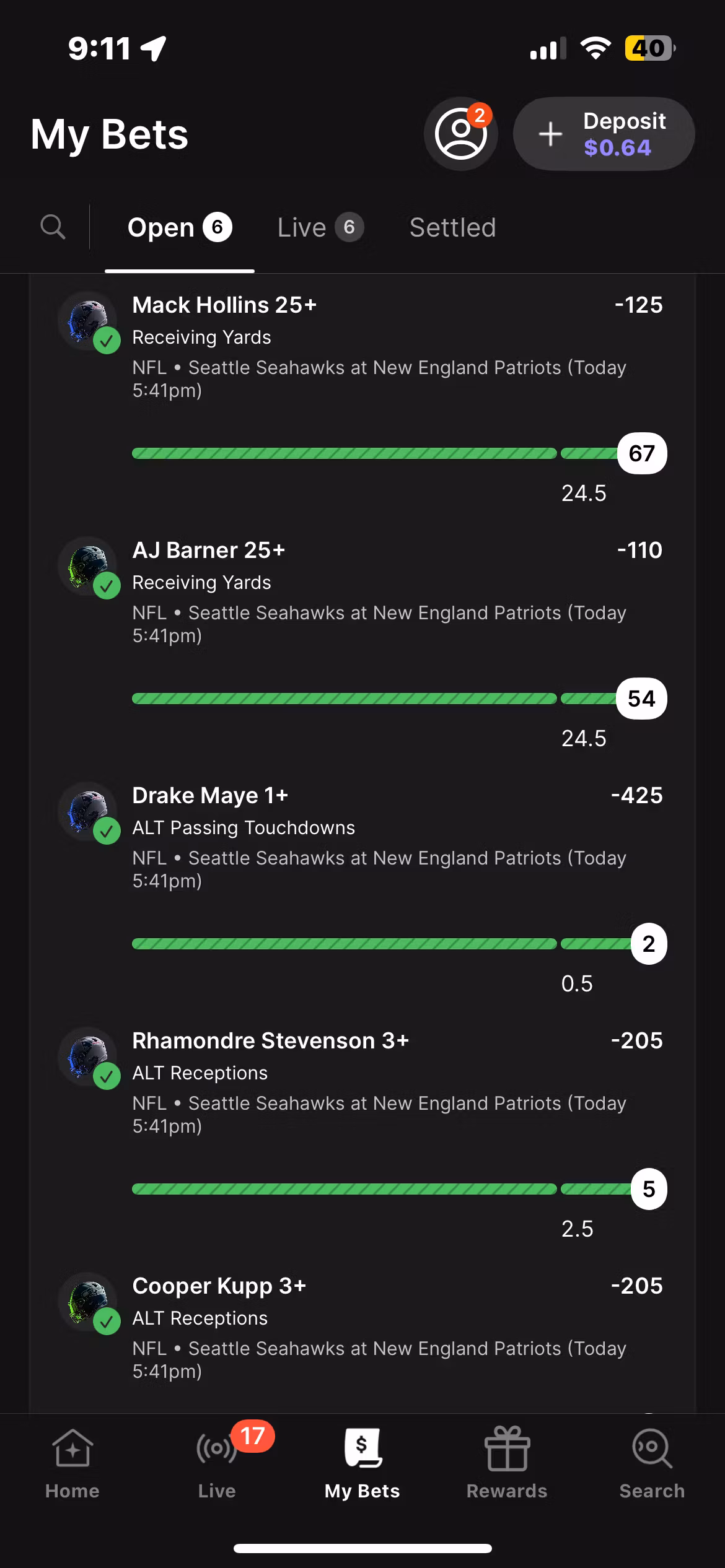
Task: Open the Mack Hollins 25+ receiving yards leg
Action: pyautogui.click(x=224, y=305)
